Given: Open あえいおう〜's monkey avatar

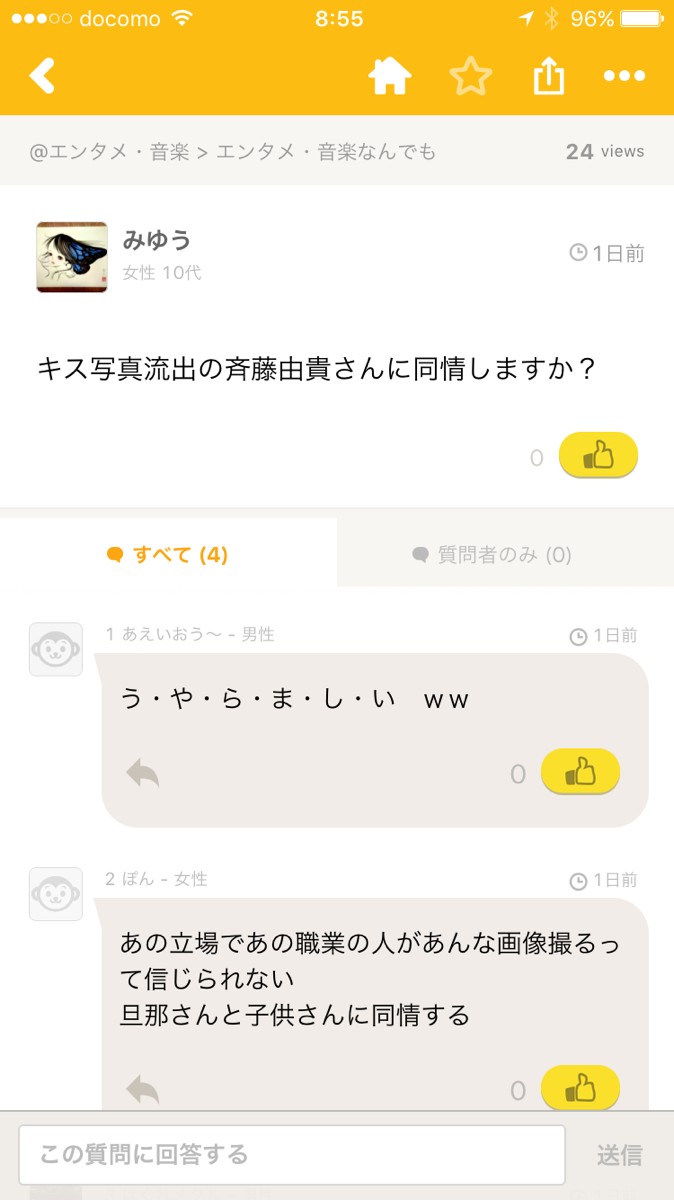Looking at the screenshot, I should coord(56,649).
